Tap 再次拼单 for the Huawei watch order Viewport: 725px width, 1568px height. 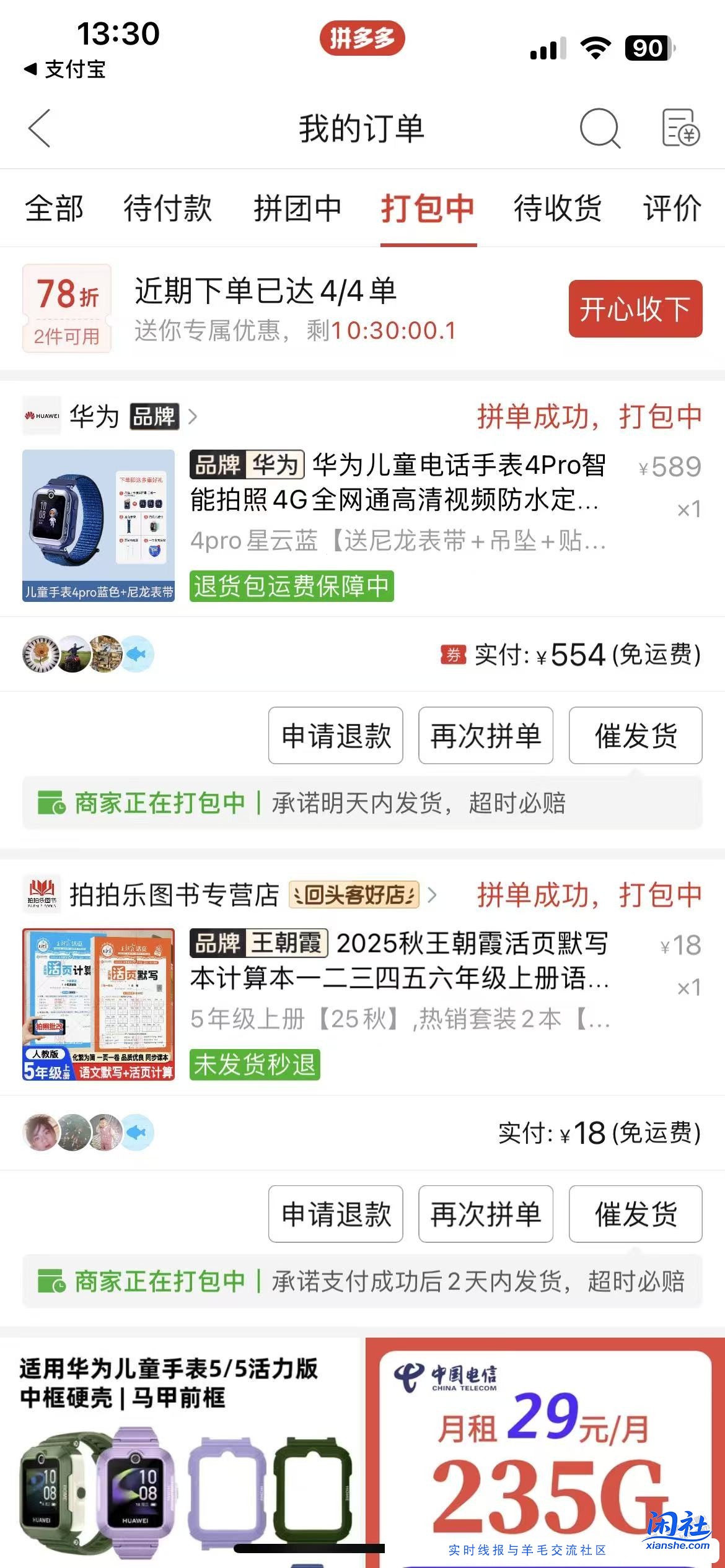pos(485,736)
